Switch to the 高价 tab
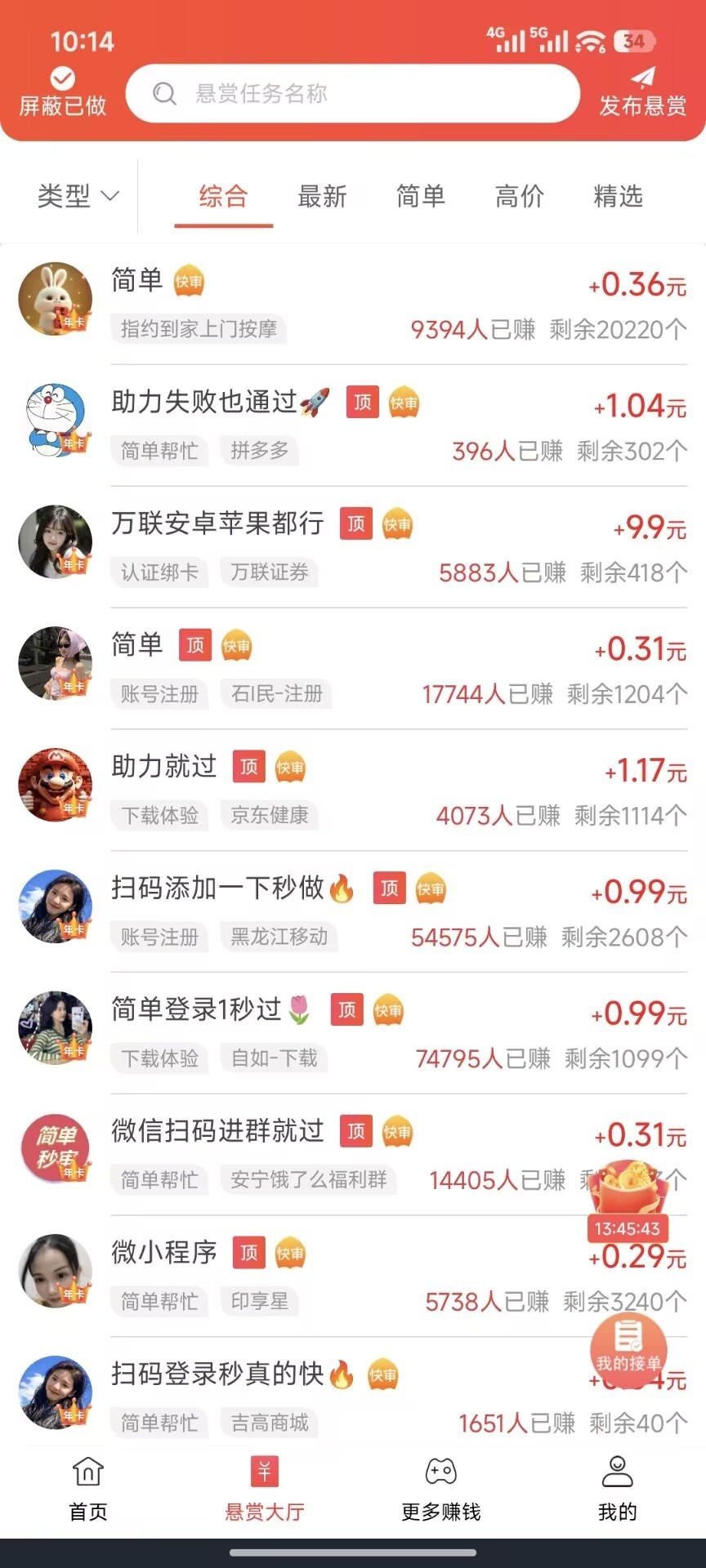The height and width of the screenshot is (1568, 706). 518,197
